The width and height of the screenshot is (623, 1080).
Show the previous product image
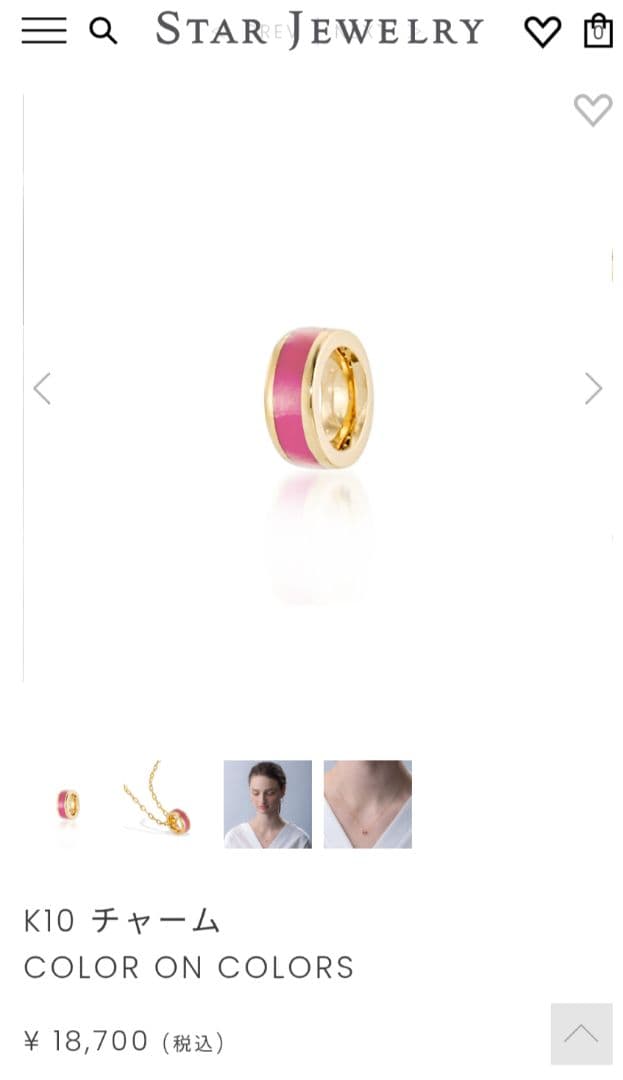(x=42, y=388)
